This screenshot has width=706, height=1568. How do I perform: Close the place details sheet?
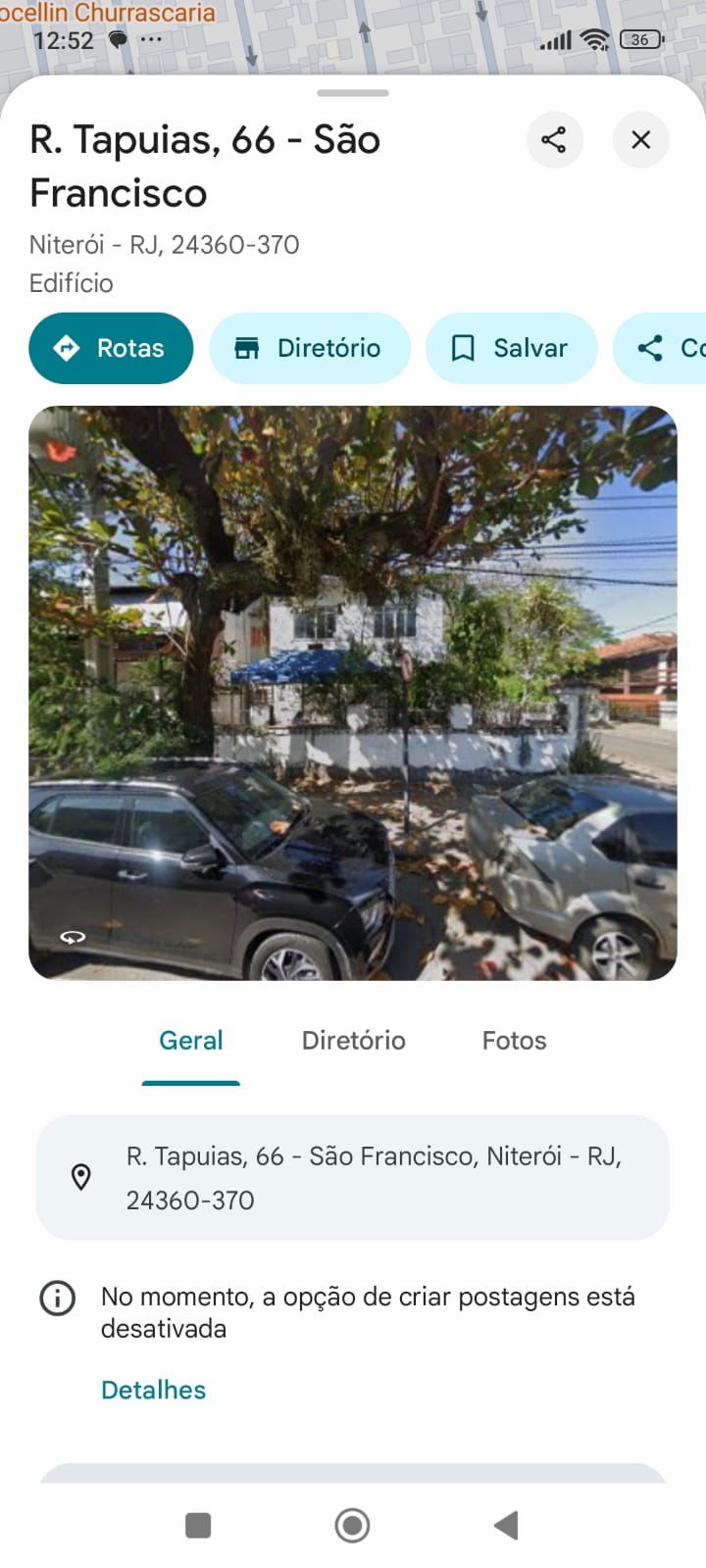pos(640,139)
